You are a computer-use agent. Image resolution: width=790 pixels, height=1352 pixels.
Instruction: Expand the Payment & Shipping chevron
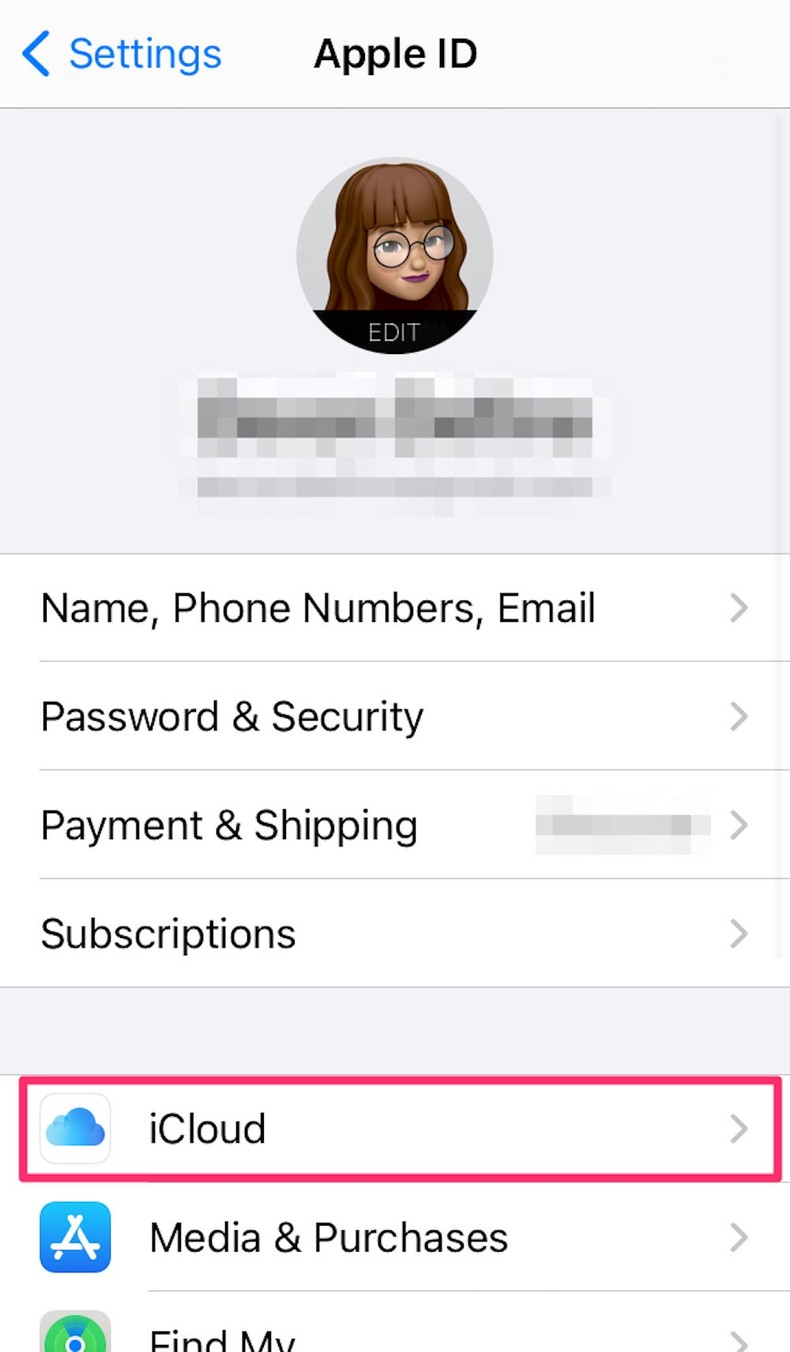tap(739, 825)
